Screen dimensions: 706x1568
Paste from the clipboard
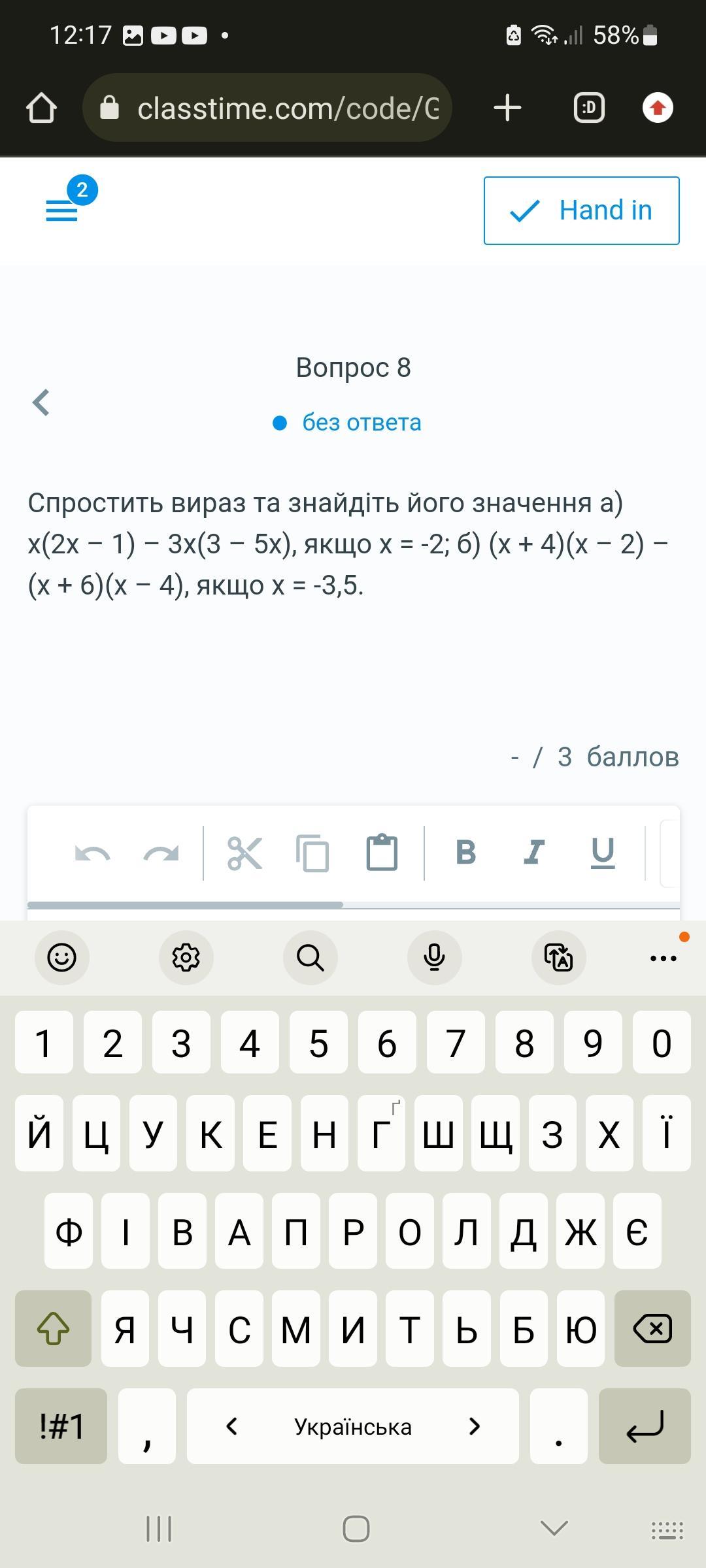pos(382,853)
